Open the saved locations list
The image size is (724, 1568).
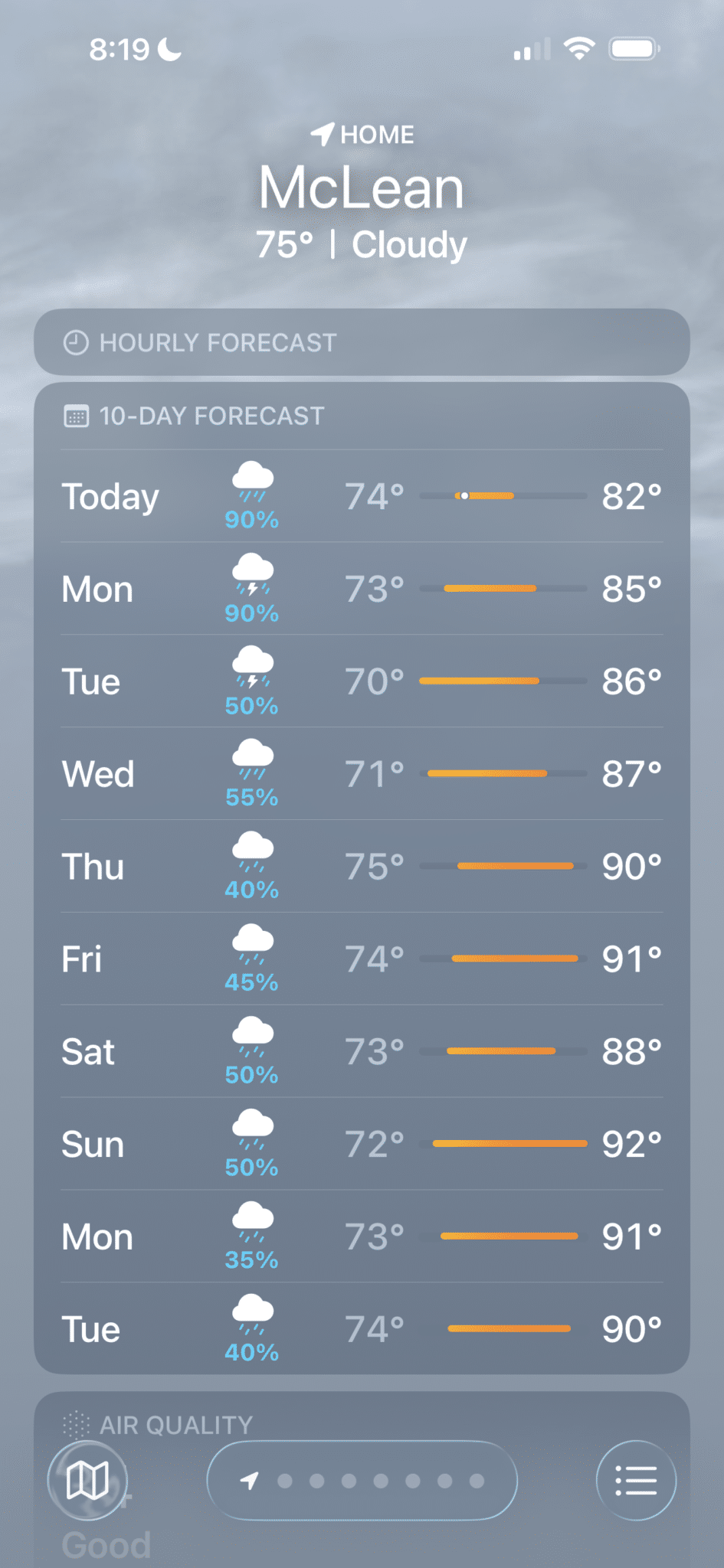(x=636, y=1480)
